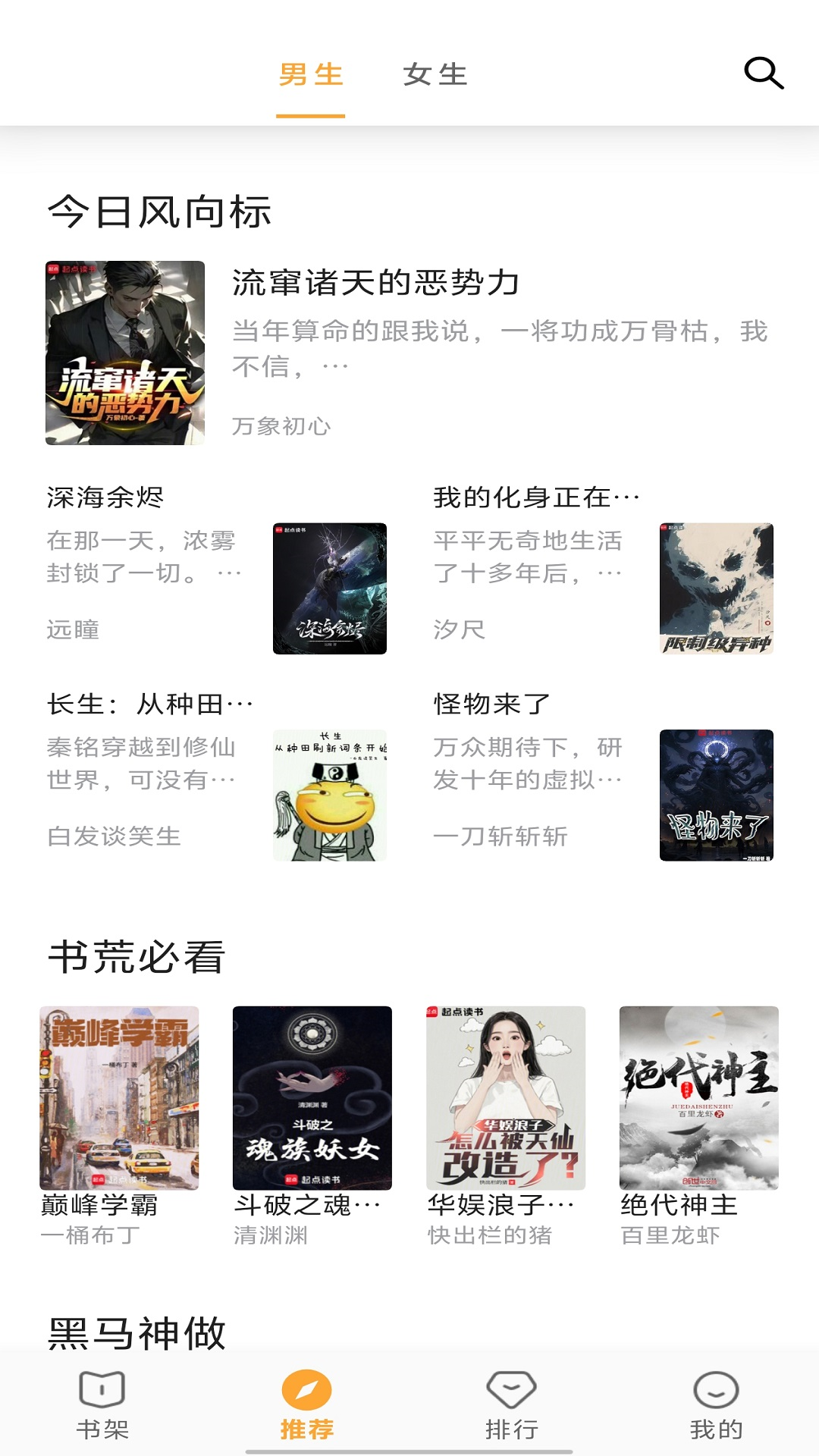Open the book 深海余烬
The image size is (819, 1456).
(x=105, y=497)
